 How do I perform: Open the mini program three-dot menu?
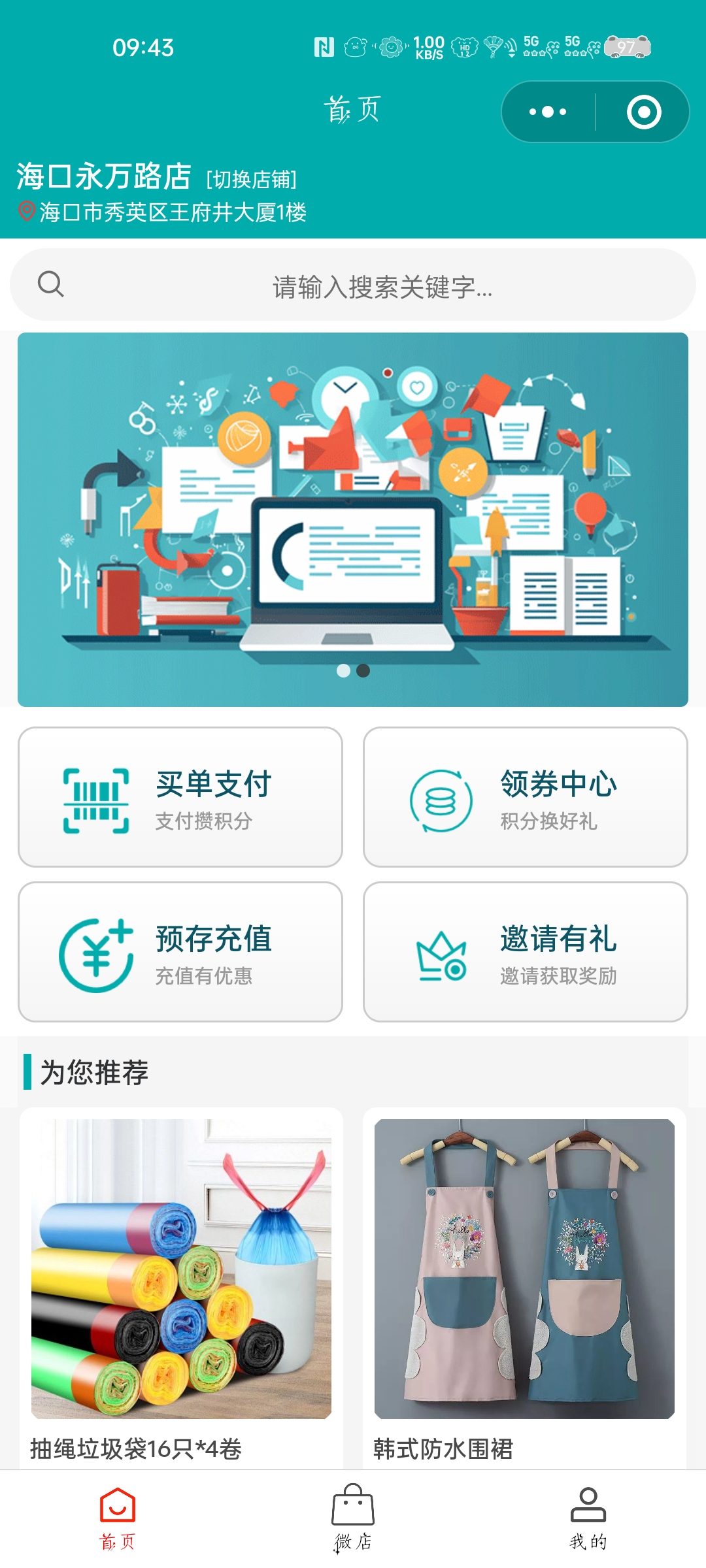548,112
